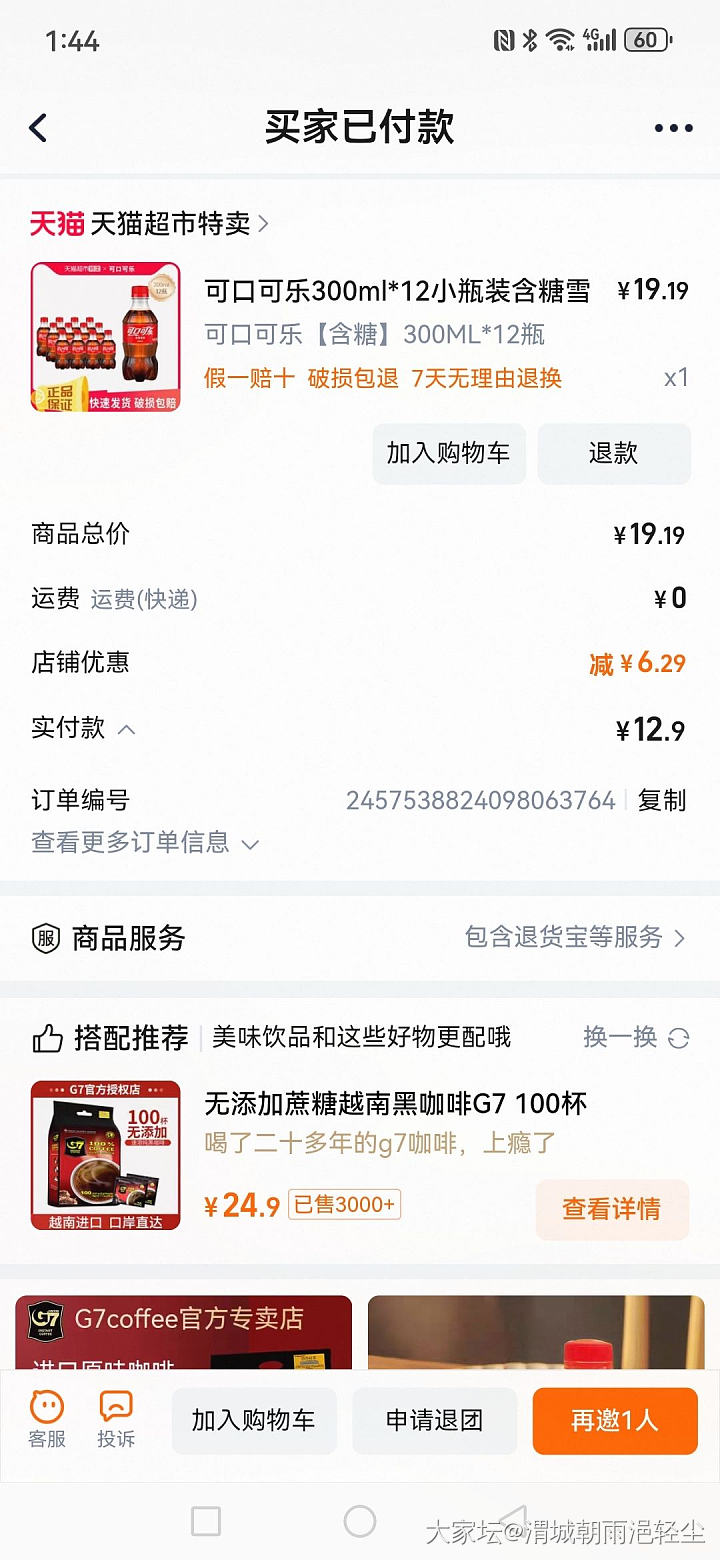Open the Coca-Cola product thumbnail

[x=106, y=337]
